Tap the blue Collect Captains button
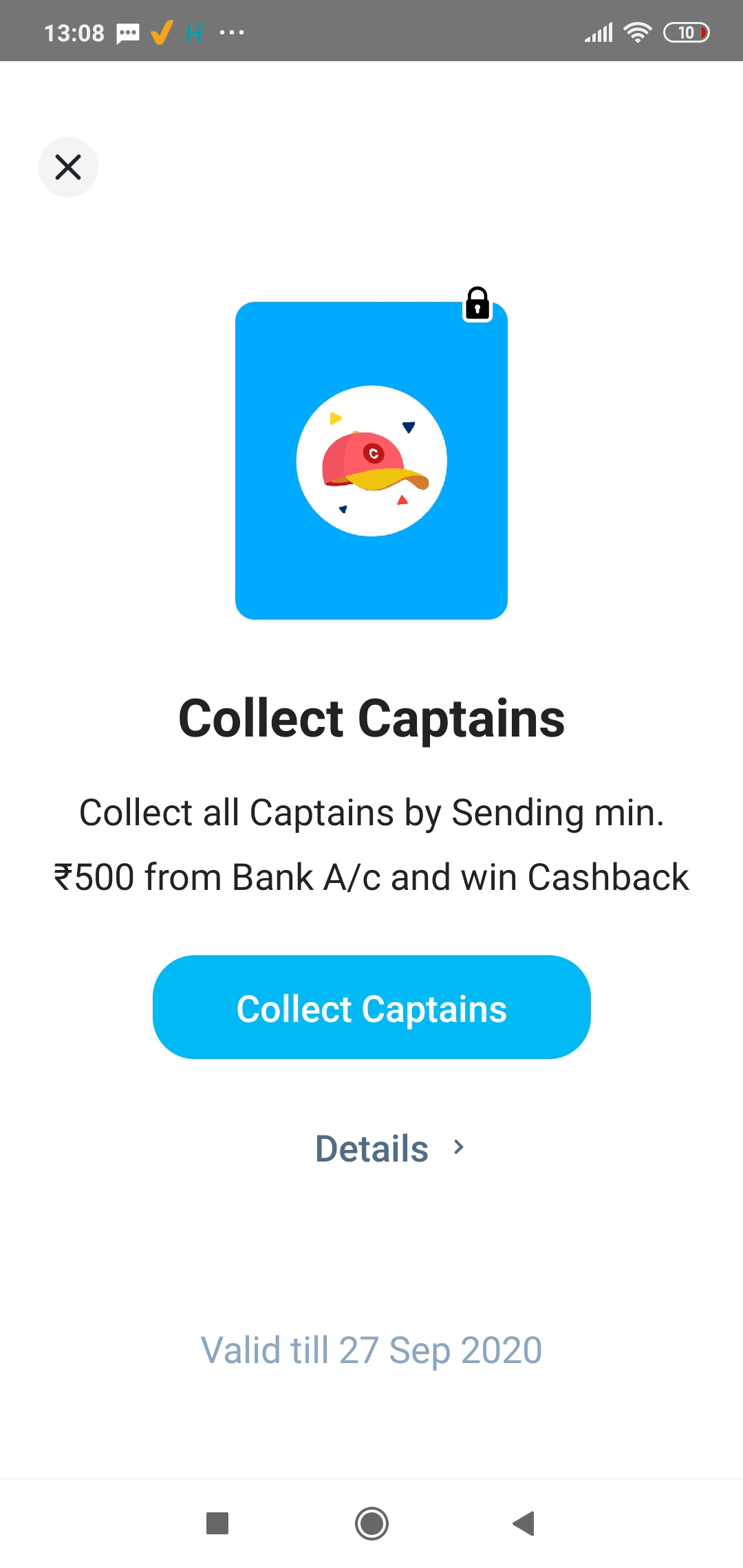743x1568 pixels. tap(371, 1008)
